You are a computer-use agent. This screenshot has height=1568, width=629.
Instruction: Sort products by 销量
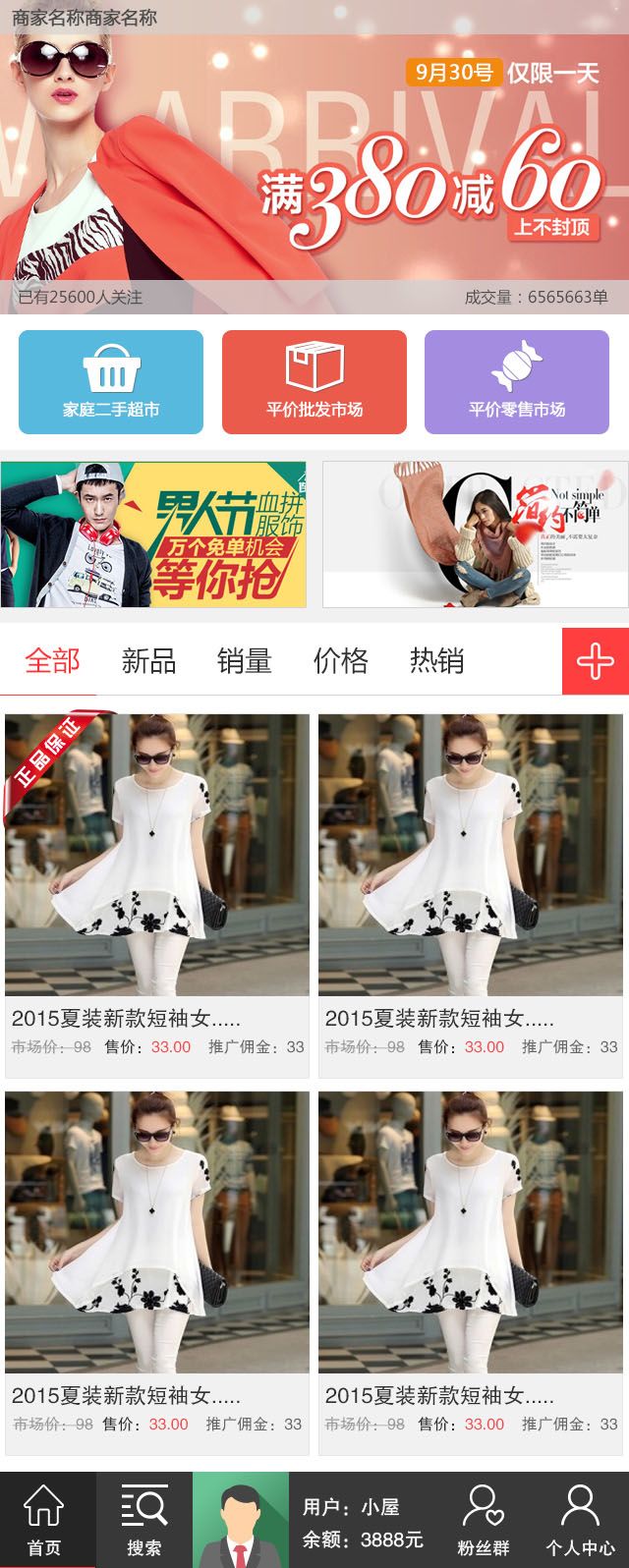(x=244, y=661)
